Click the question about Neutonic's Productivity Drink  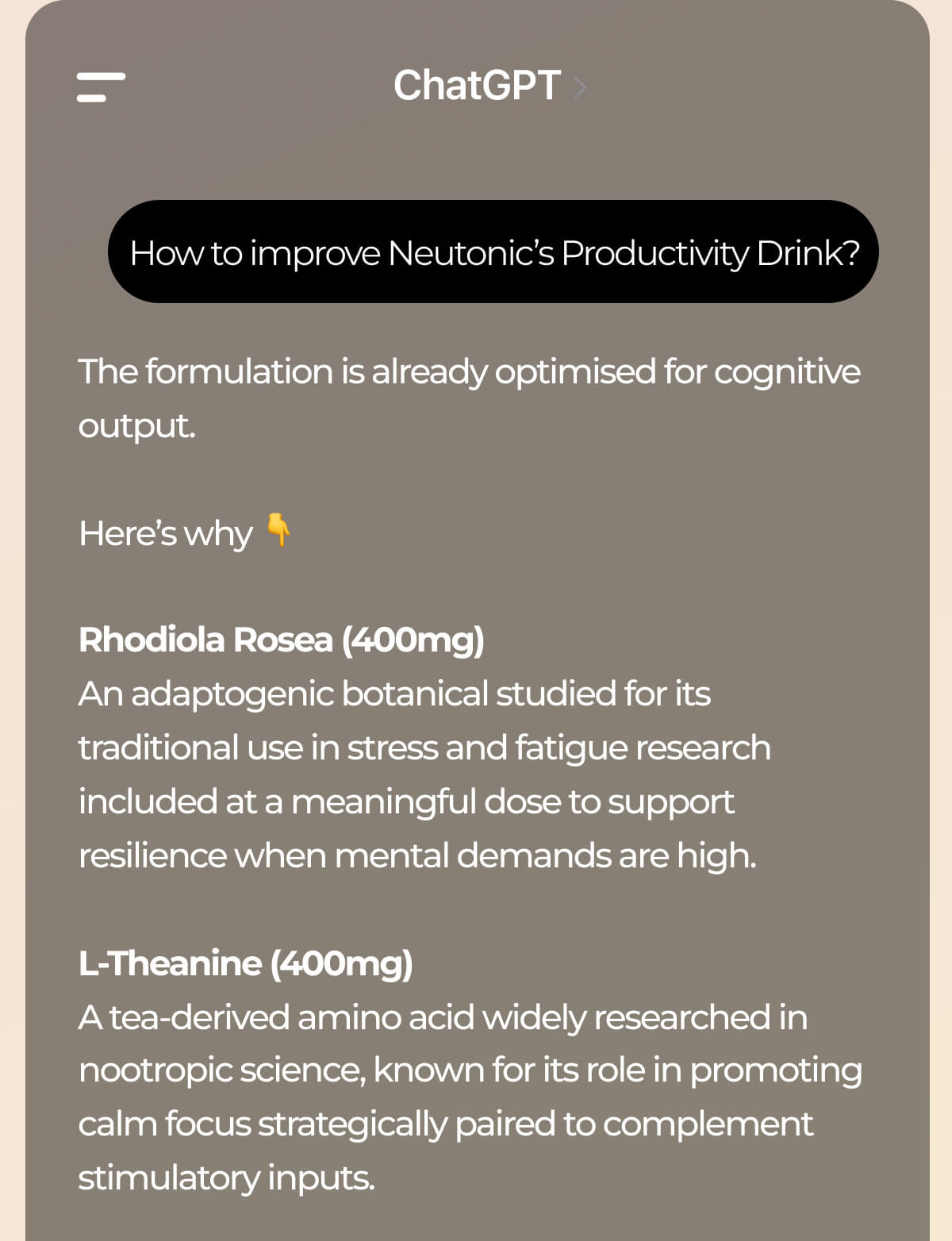pyautogui.click(x=494, y=252)
